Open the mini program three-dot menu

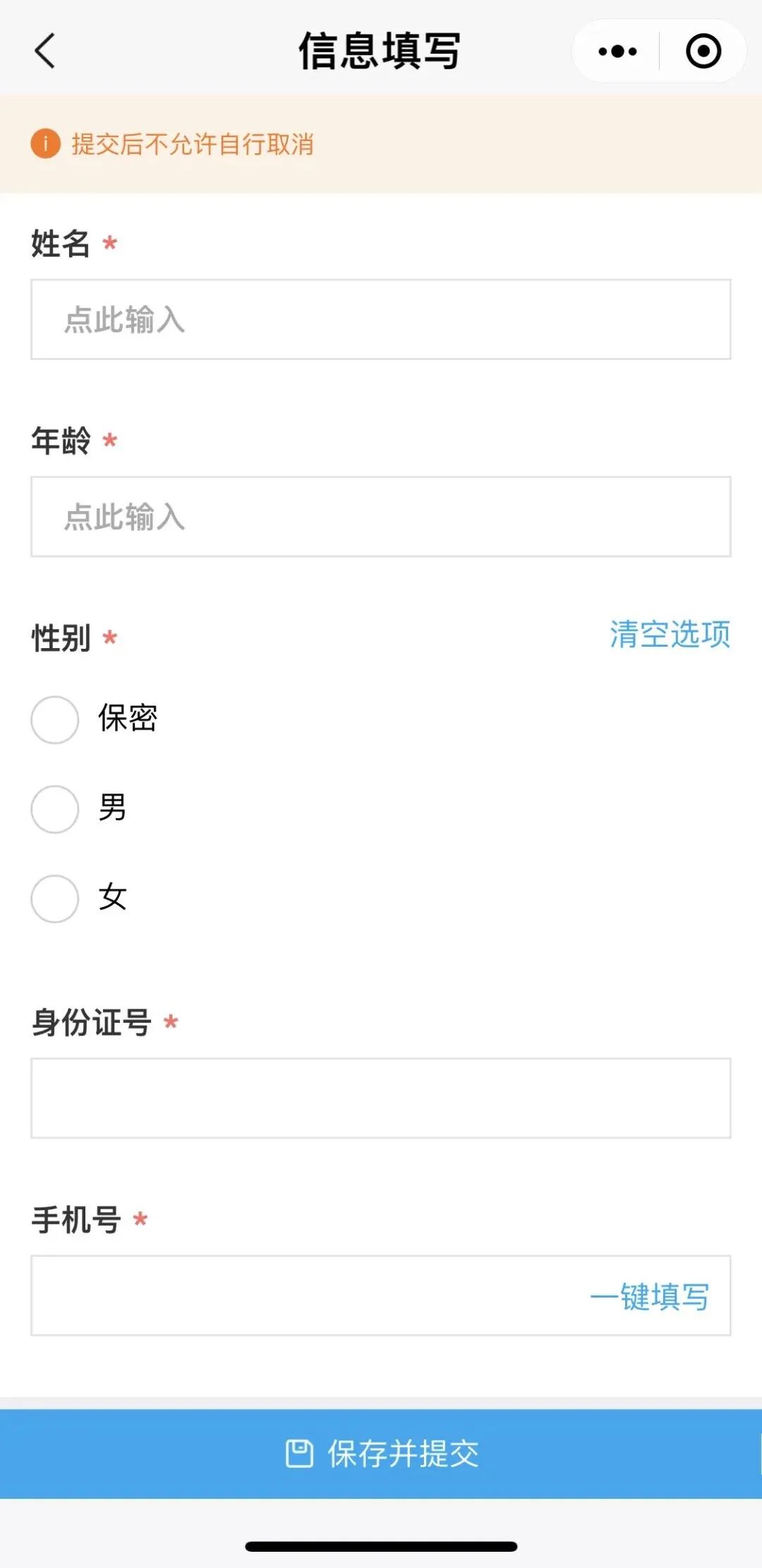617,51
